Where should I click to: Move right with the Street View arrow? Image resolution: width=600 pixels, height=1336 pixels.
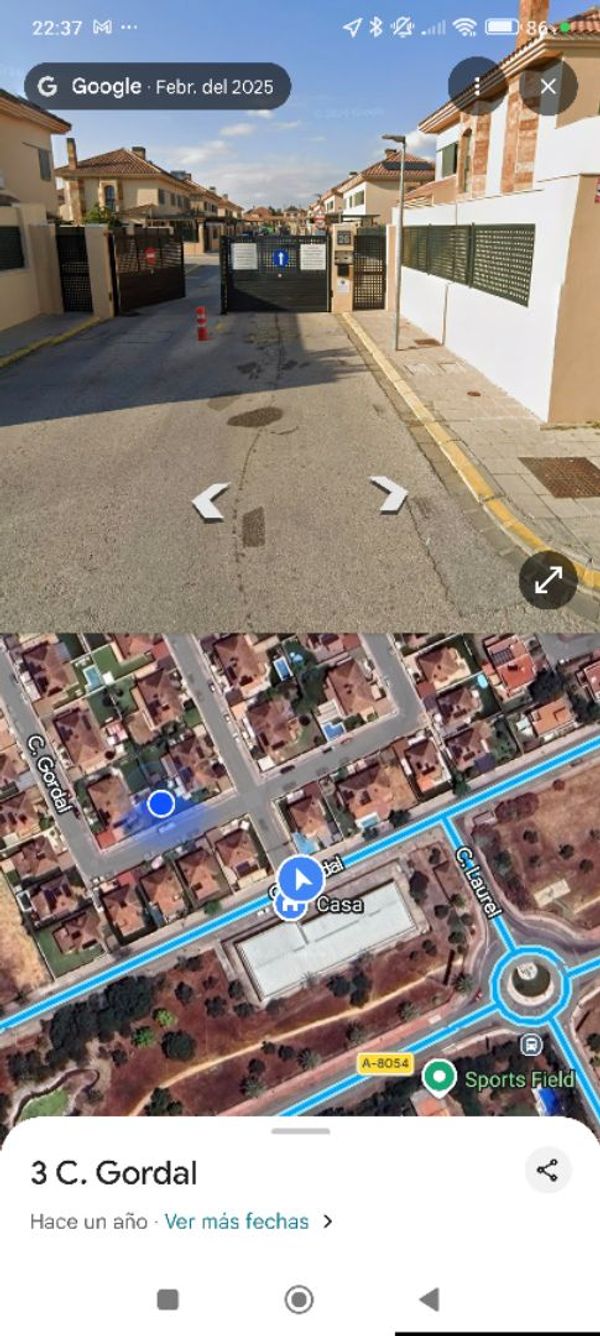[388, 493]
